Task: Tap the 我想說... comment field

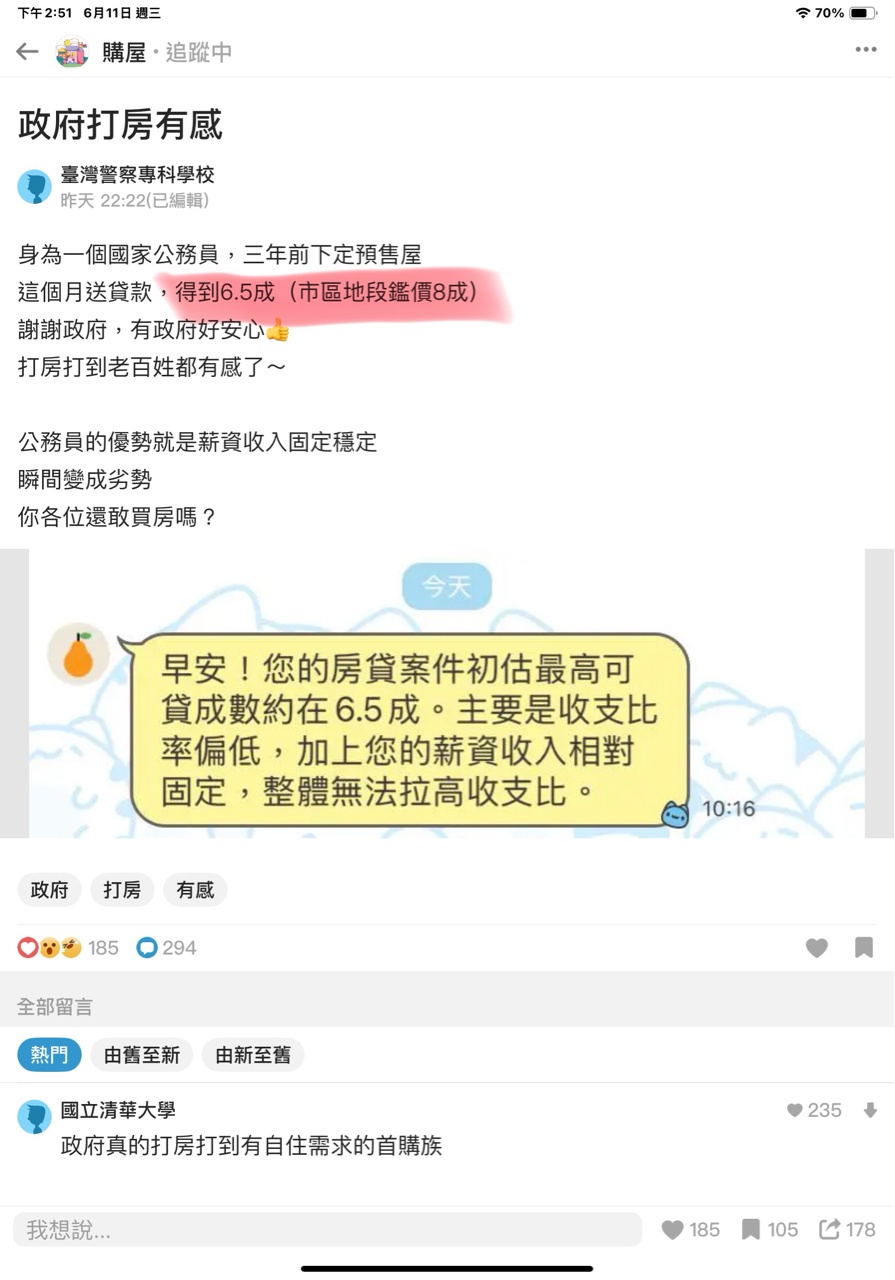Action: click(327, 1230)
